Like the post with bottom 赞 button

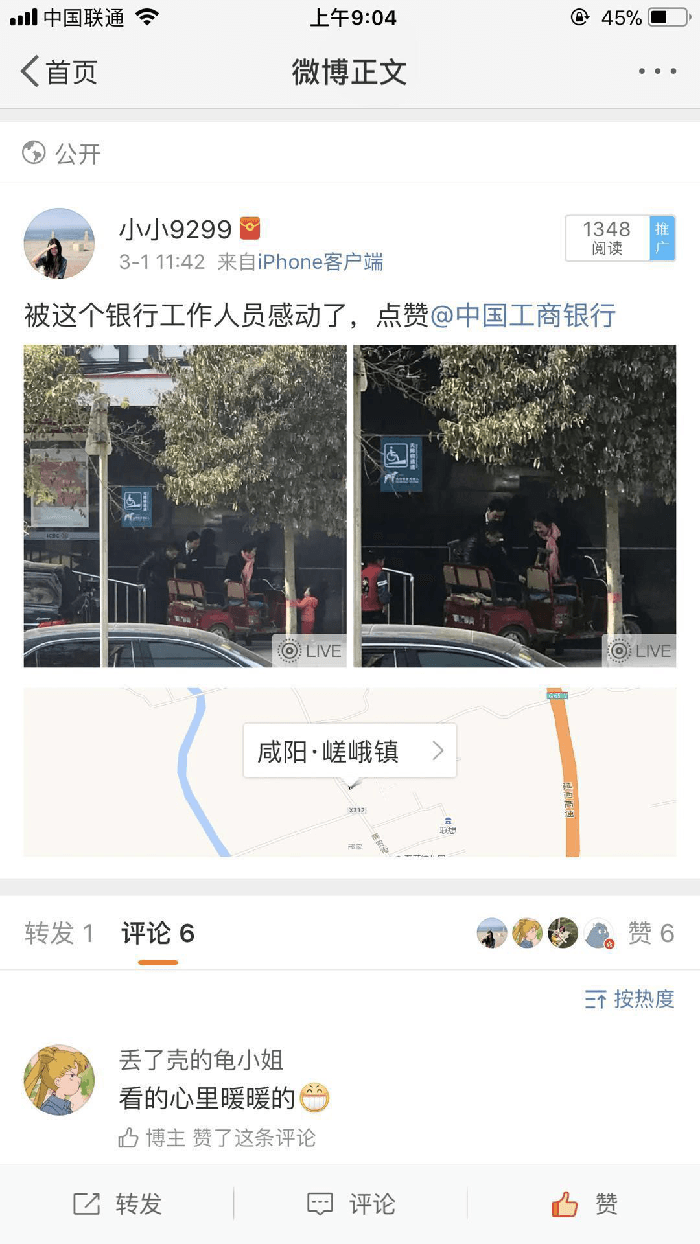pyautogui.click(x=585, y=1204)
